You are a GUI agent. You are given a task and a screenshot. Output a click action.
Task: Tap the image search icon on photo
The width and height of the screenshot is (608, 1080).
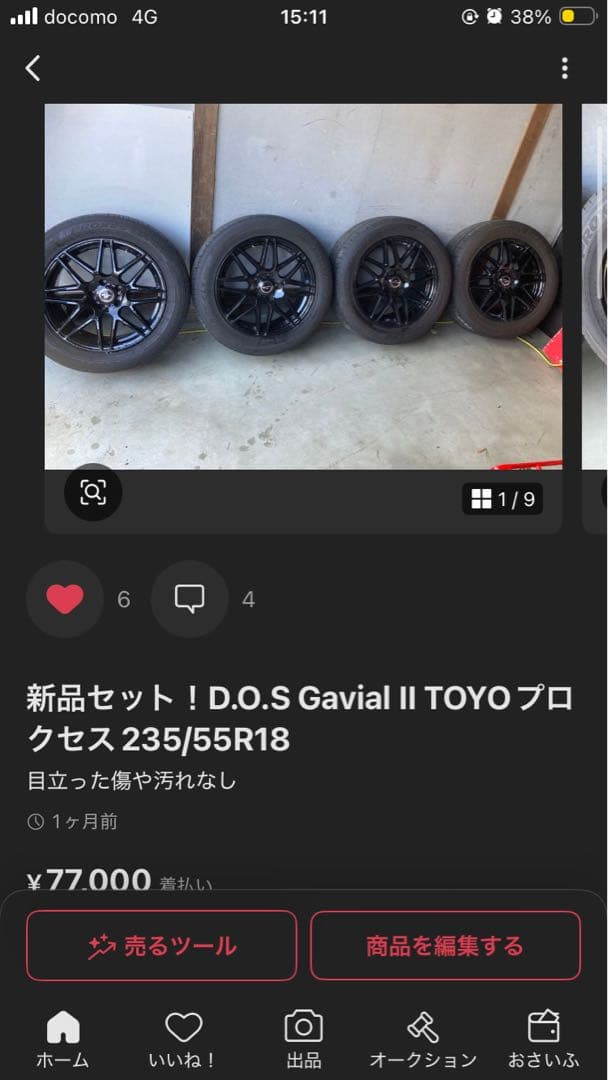click(93, 492)
